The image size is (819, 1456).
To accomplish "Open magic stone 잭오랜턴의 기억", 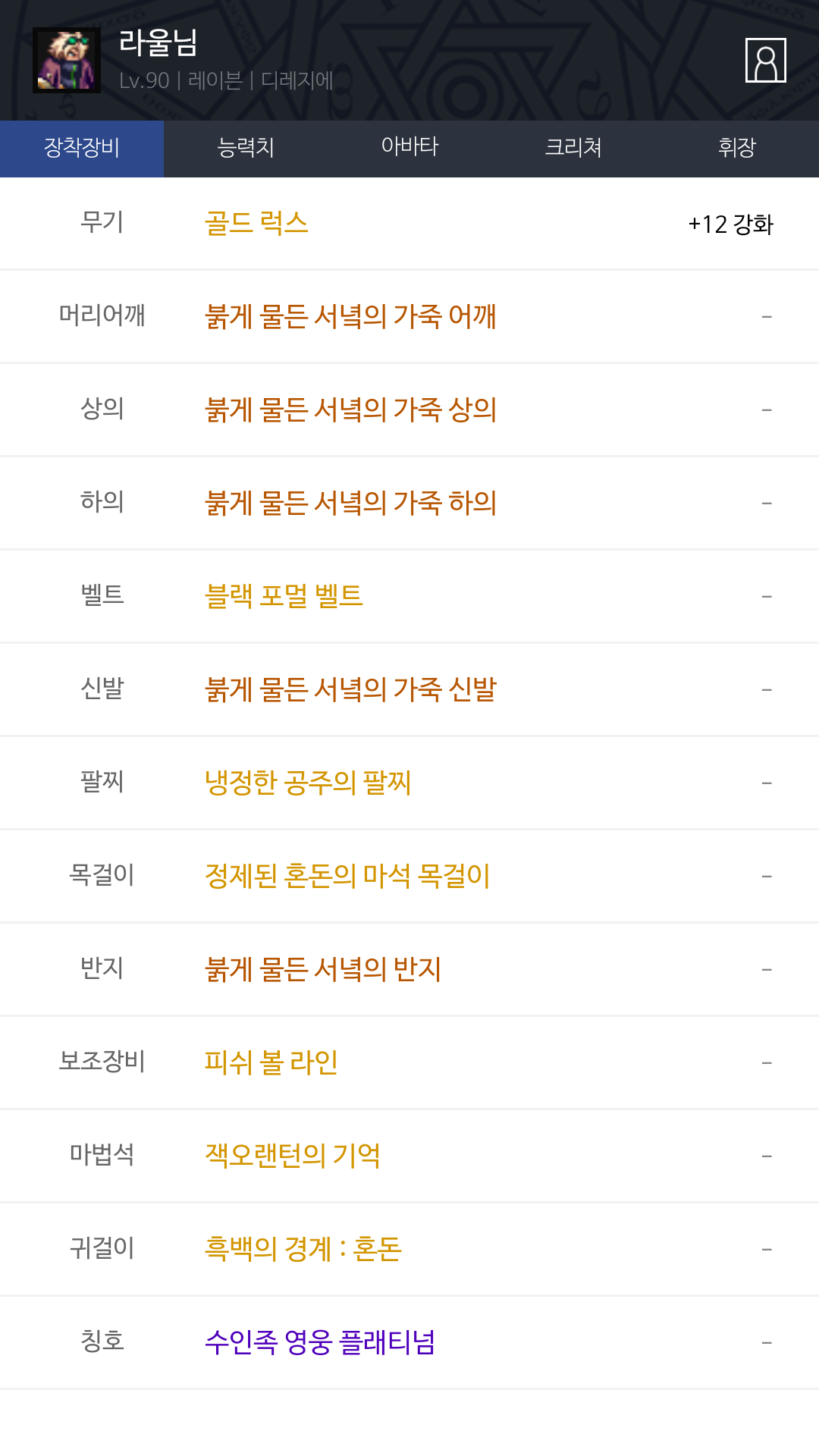I will tap(292, 1156).
